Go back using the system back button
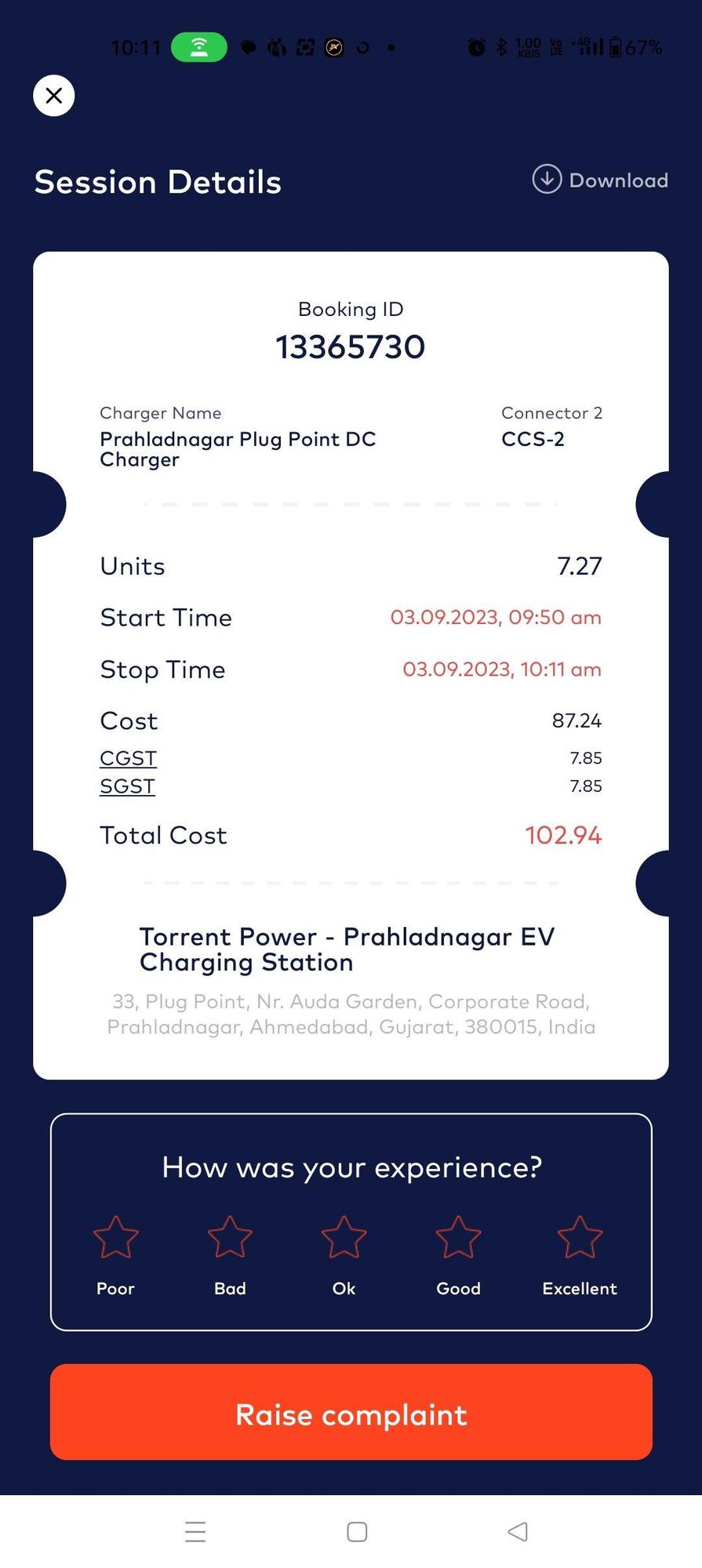 point(518,1531)
